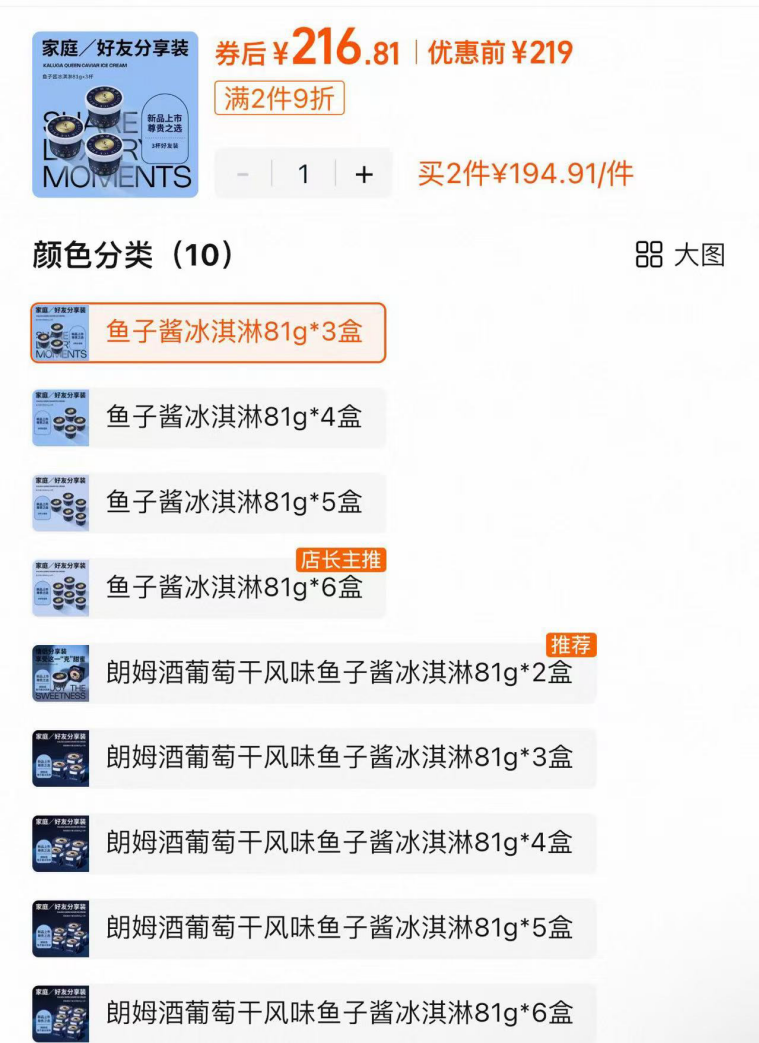Tap the 满2件9折 discount tag
Viewport: 759px width, 1043px height.
(x=280, y=98)
